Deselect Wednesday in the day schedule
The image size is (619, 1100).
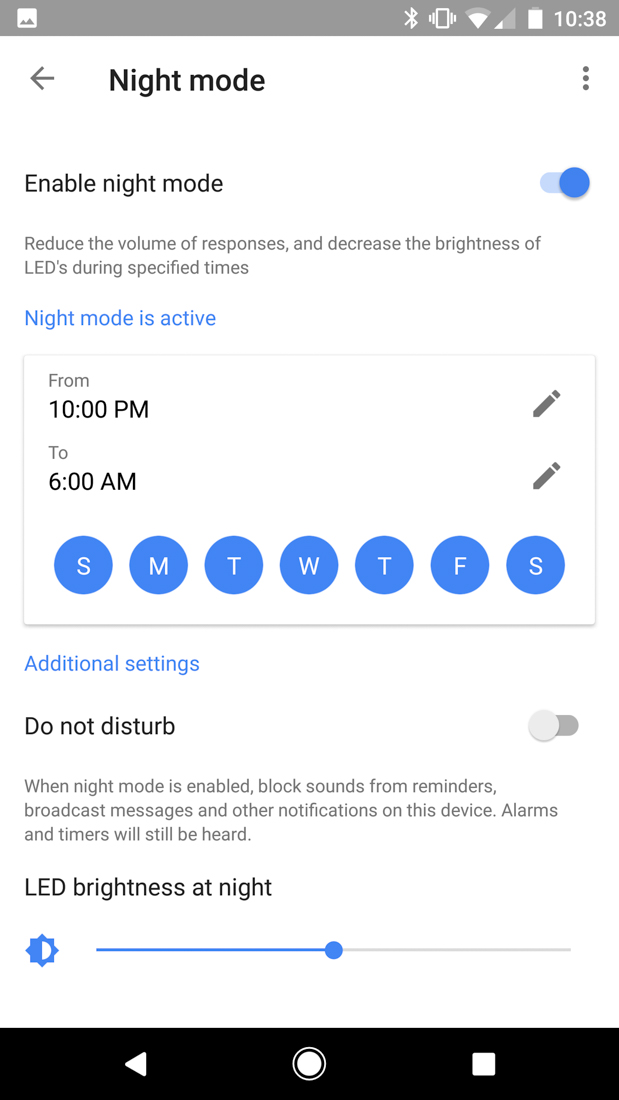point(309,566)
